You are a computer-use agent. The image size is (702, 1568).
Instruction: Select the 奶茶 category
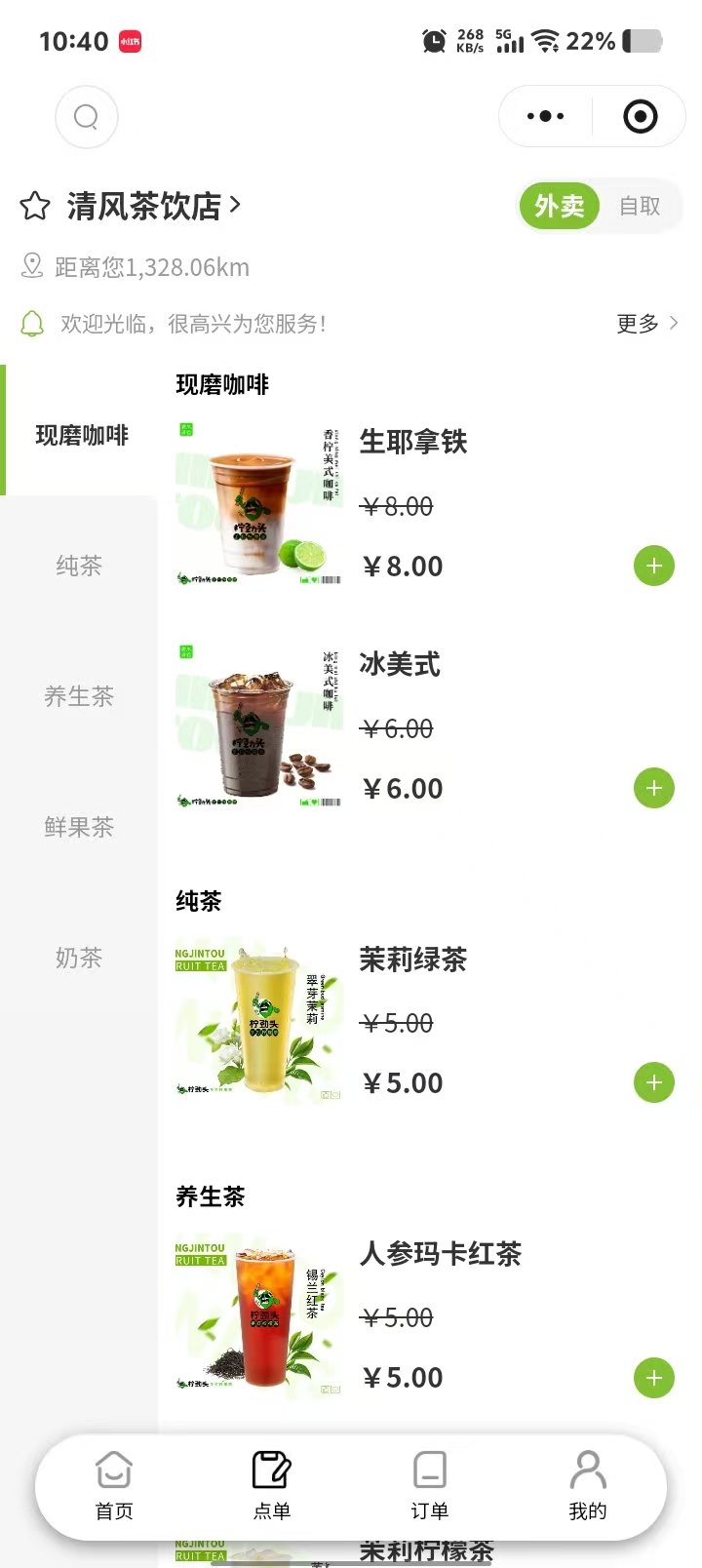click(79, 958)
